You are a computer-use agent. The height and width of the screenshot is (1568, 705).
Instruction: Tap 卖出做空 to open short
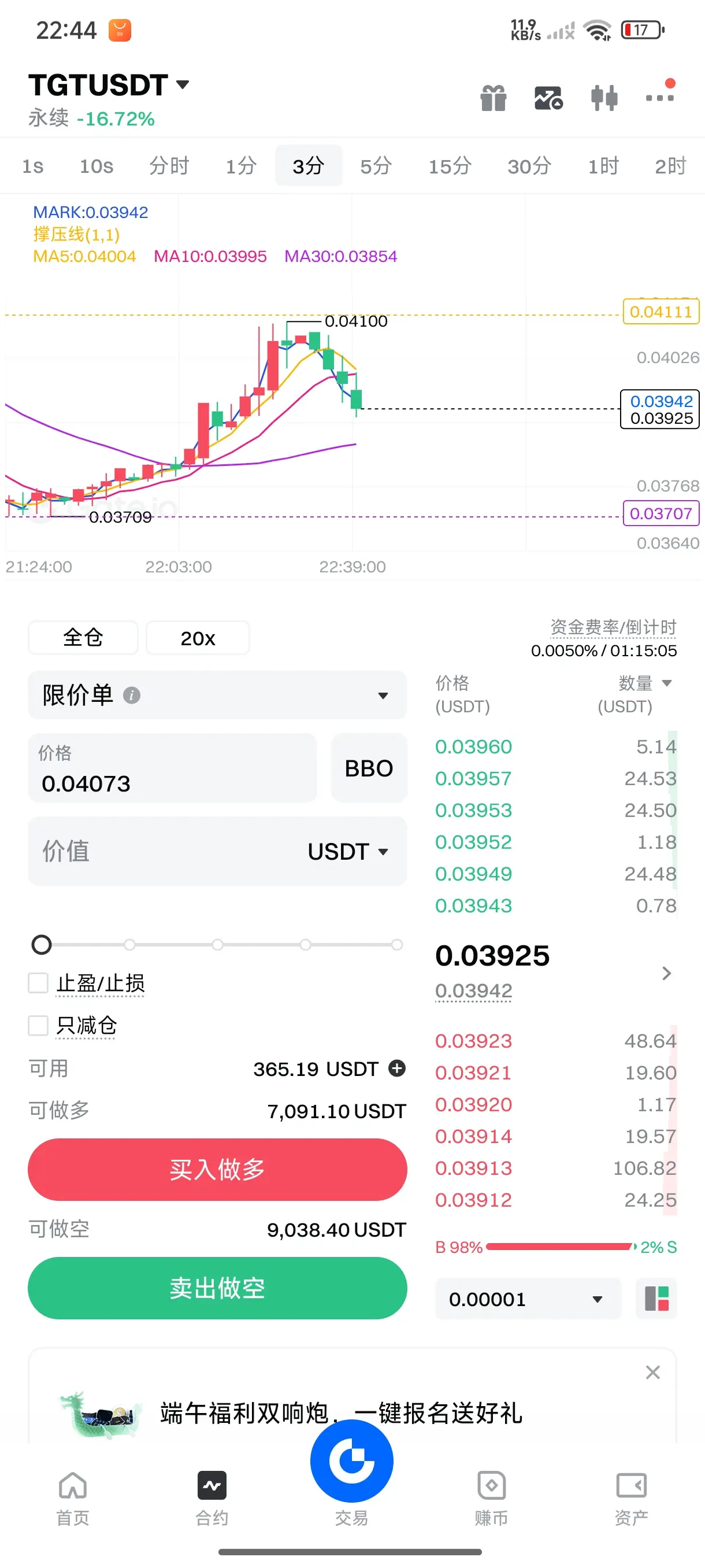[x=217, y=1288]
